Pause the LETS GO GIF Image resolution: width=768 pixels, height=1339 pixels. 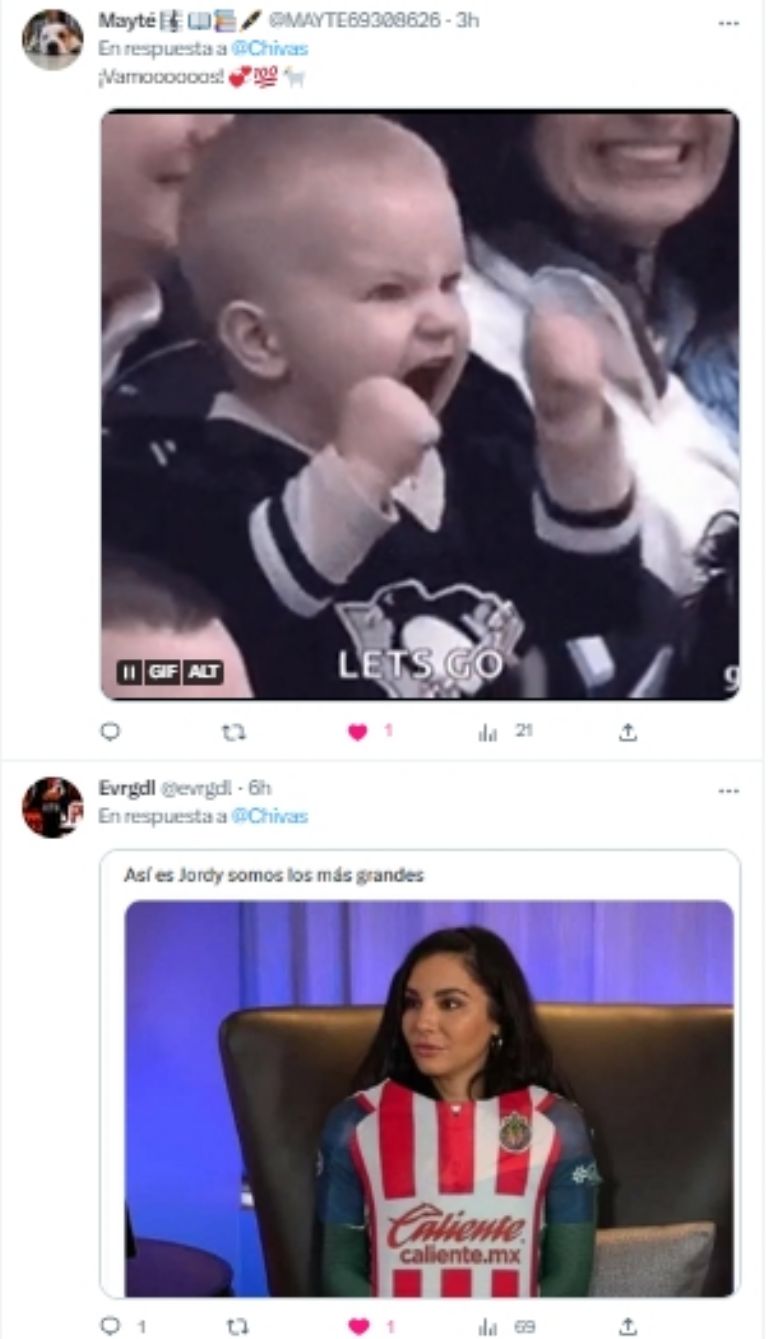coord(130,672)
